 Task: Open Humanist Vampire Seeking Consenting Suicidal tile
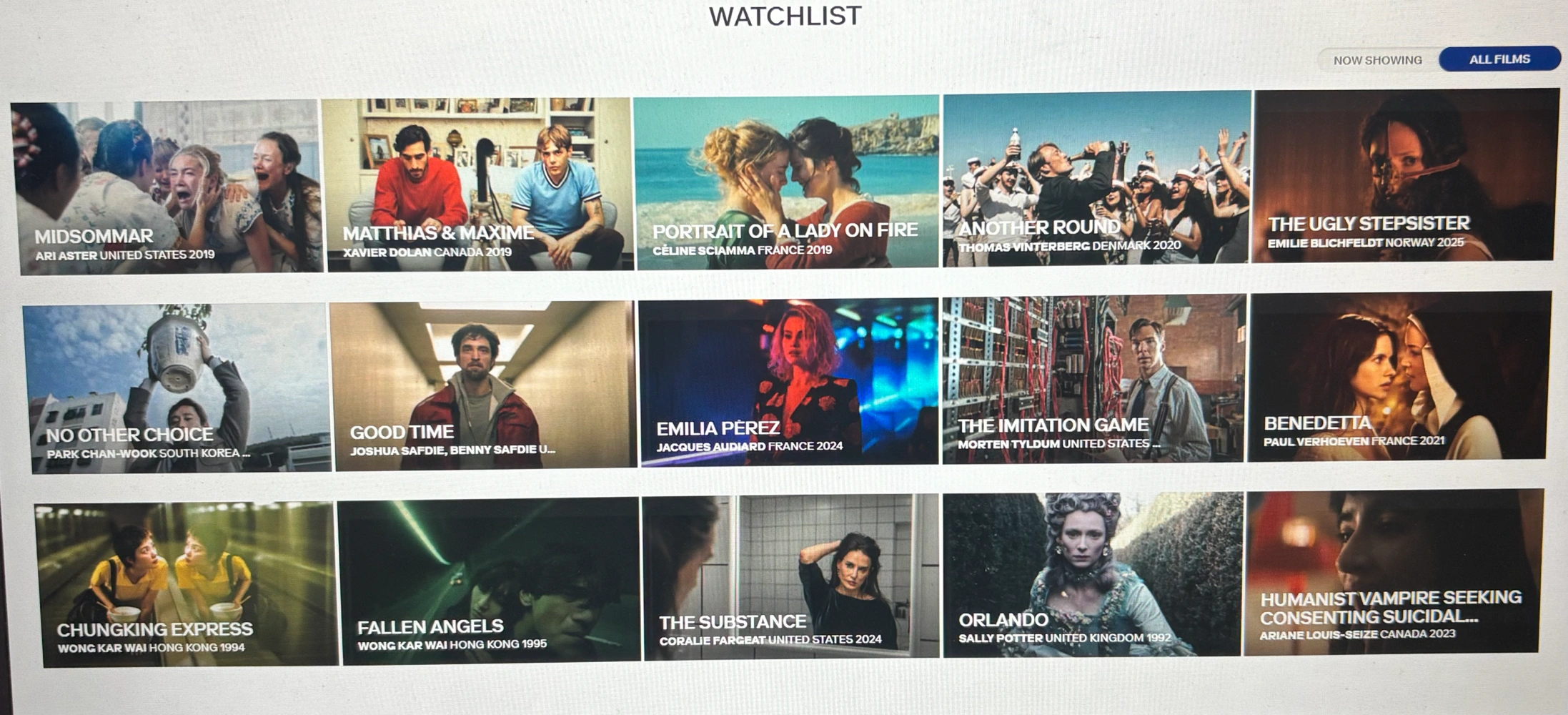(1392, 571)
